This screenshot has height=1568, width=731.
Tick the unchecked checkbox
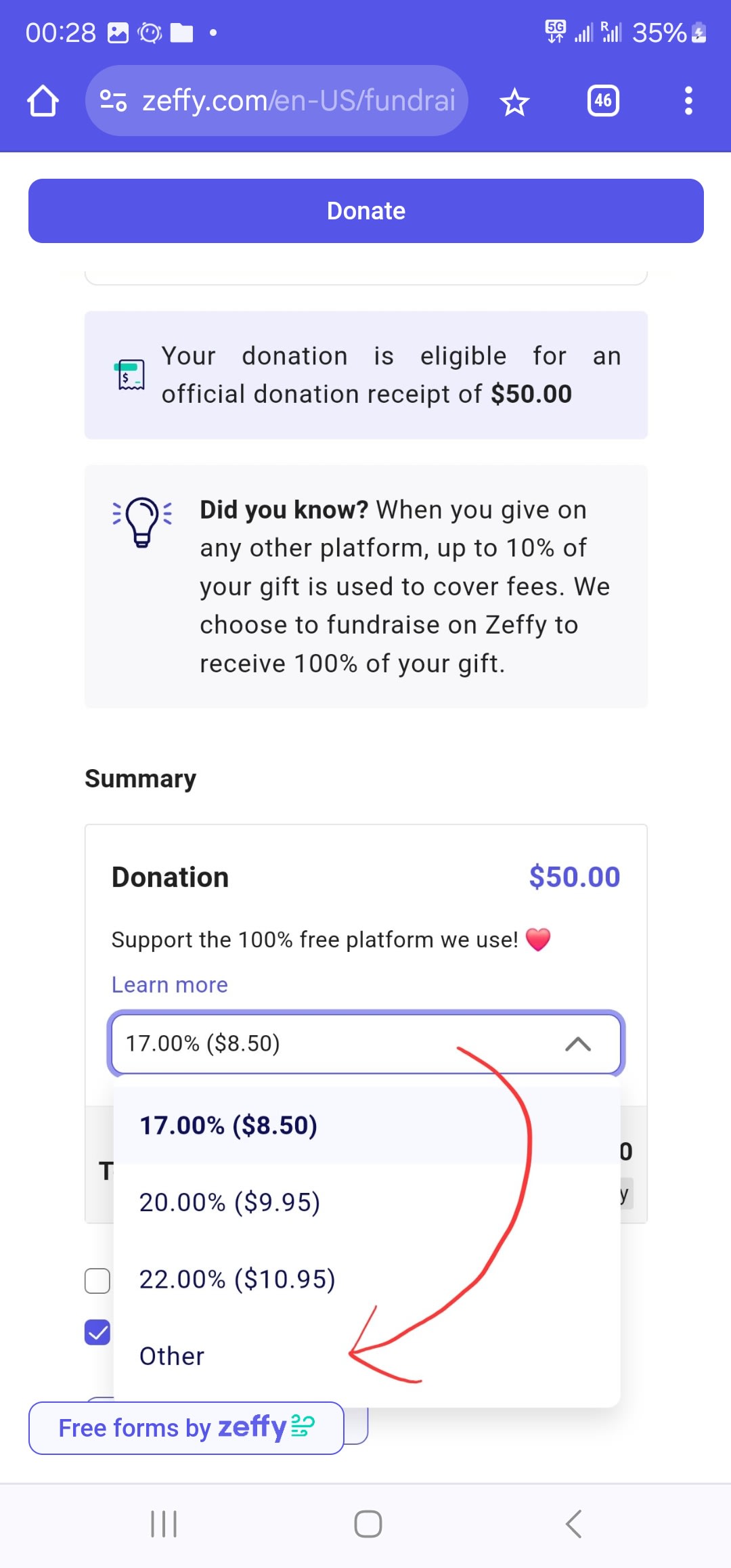pos(97,1281)
